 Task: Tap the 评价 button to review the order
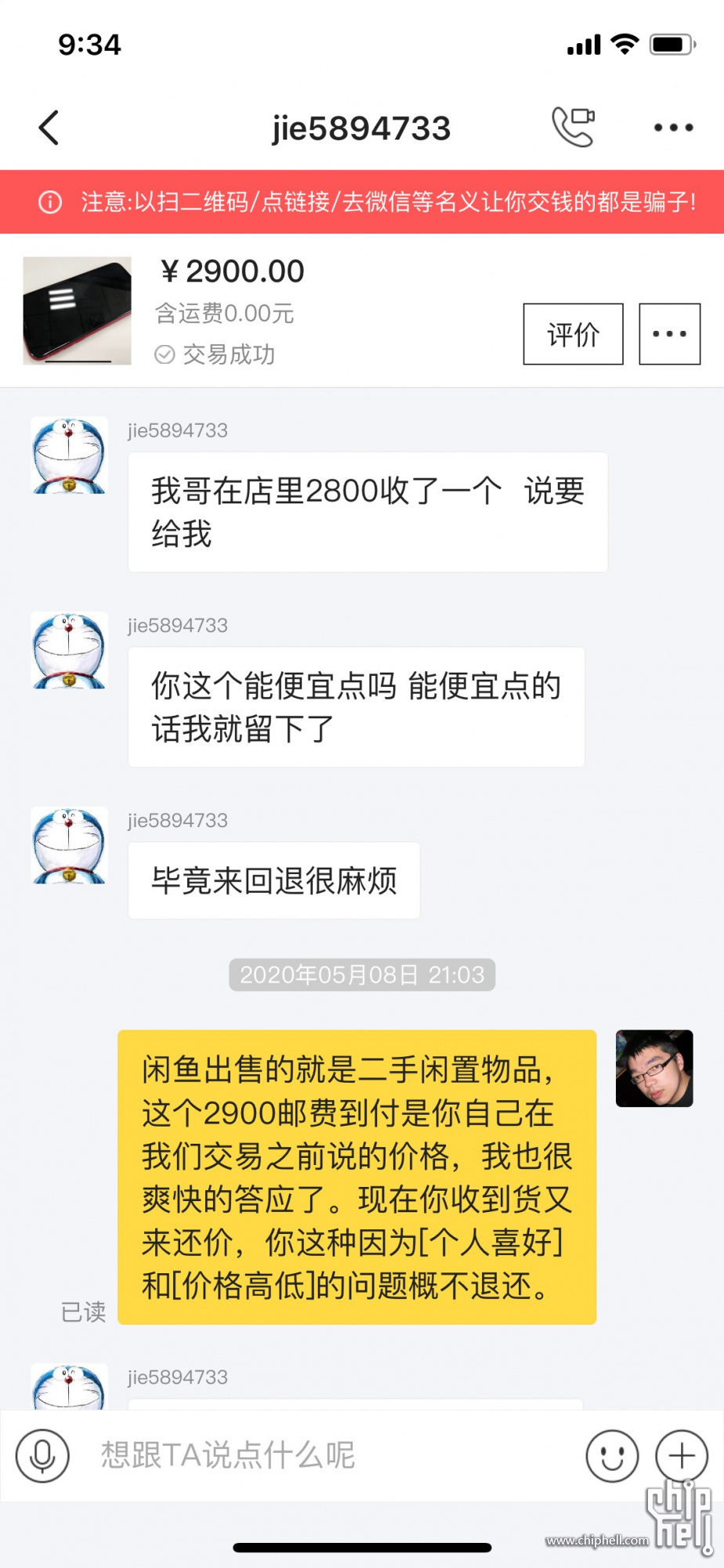click(x=573, y=334)
